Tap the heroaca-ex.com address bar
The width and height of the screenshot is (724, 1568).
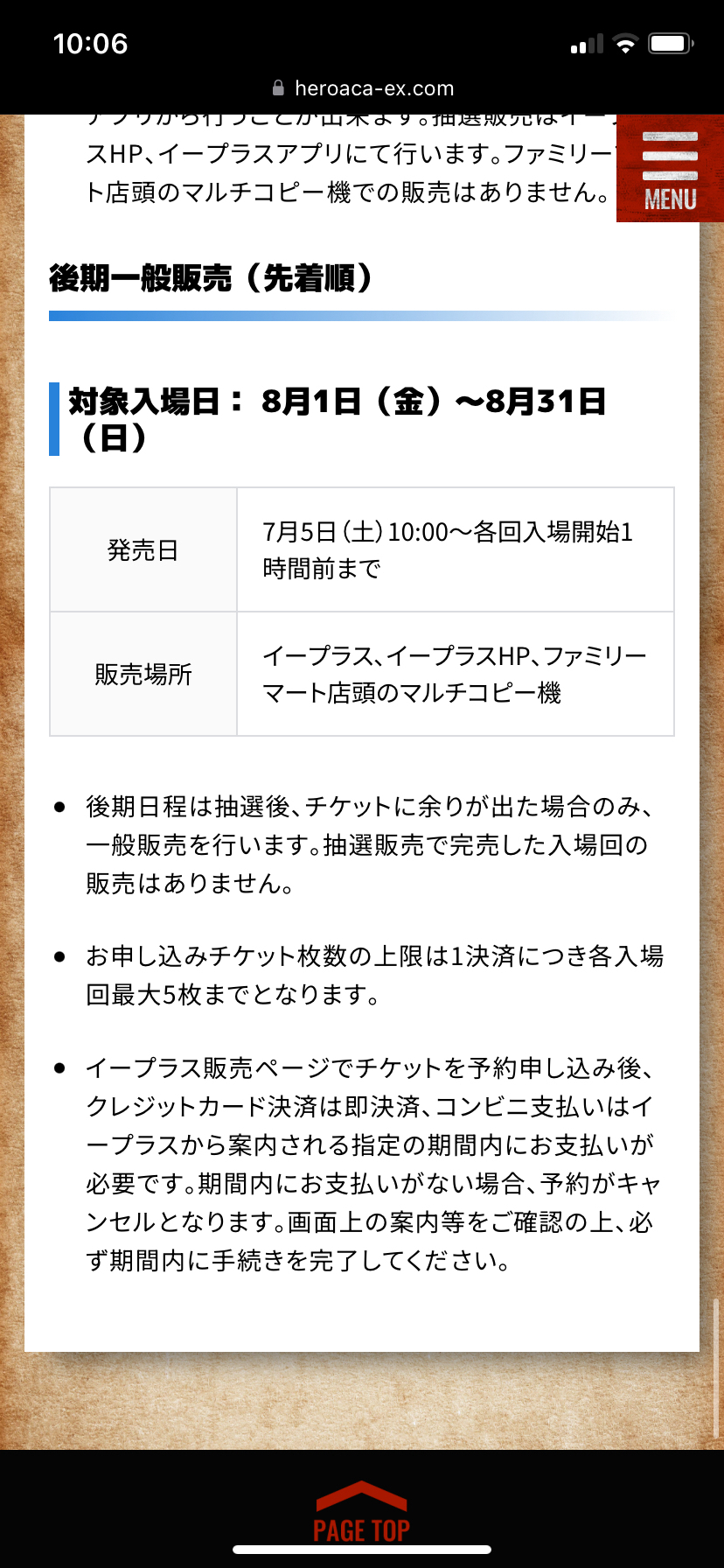(362, 88)
